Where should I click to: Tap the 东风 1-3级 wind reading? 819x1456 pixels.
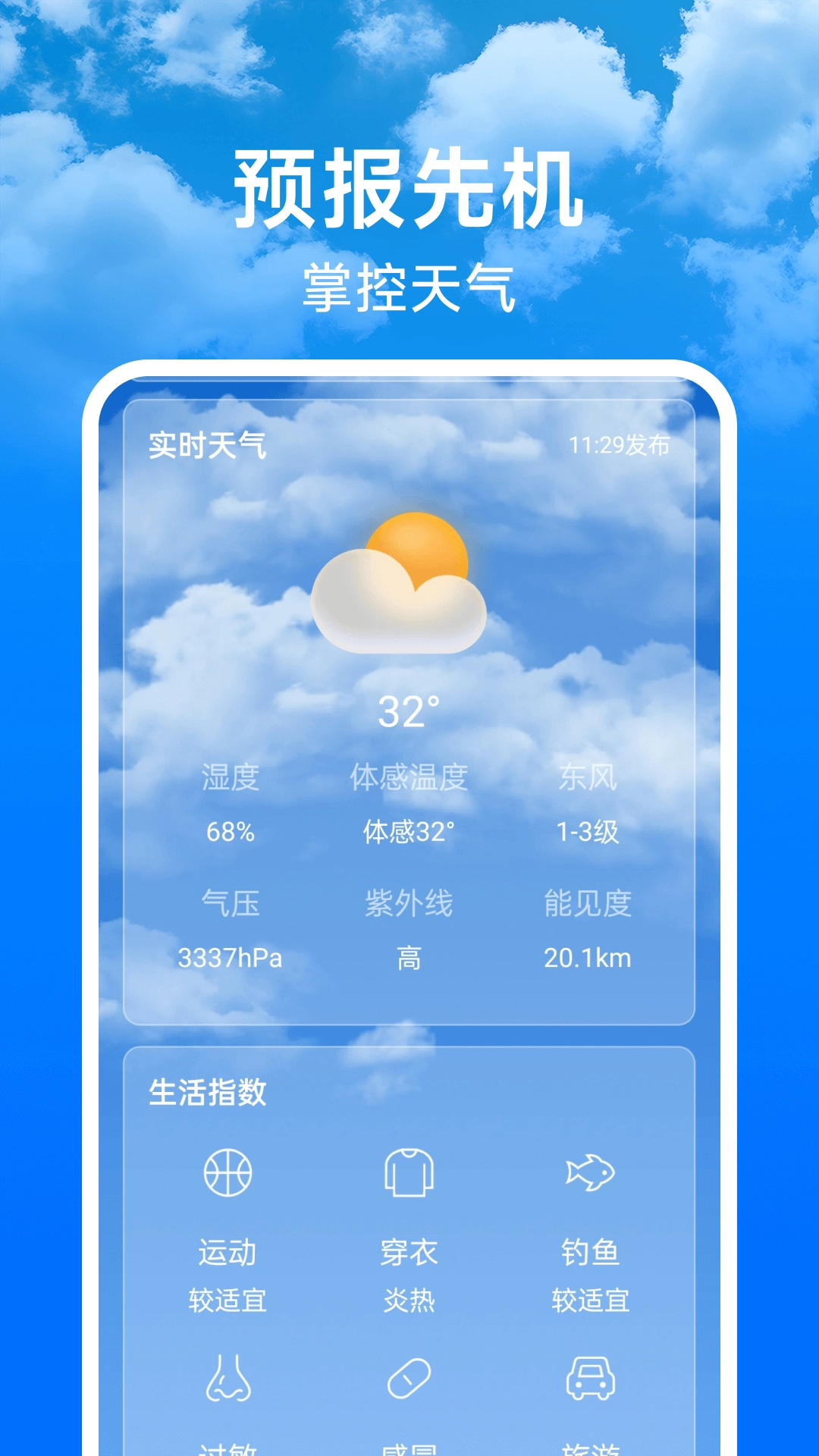click(x=584, y=833)
